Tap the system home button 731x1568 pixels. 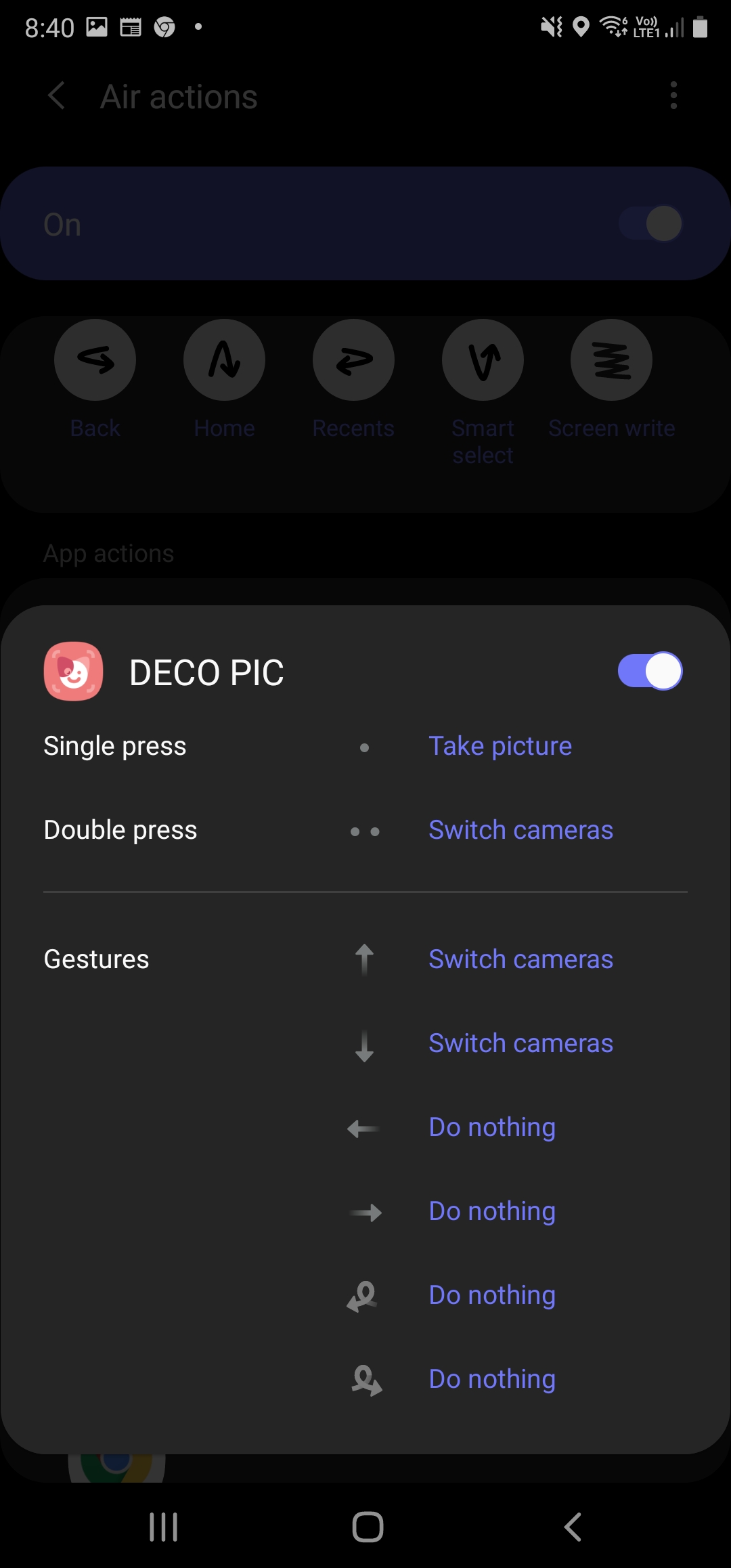click(368, 1527)
